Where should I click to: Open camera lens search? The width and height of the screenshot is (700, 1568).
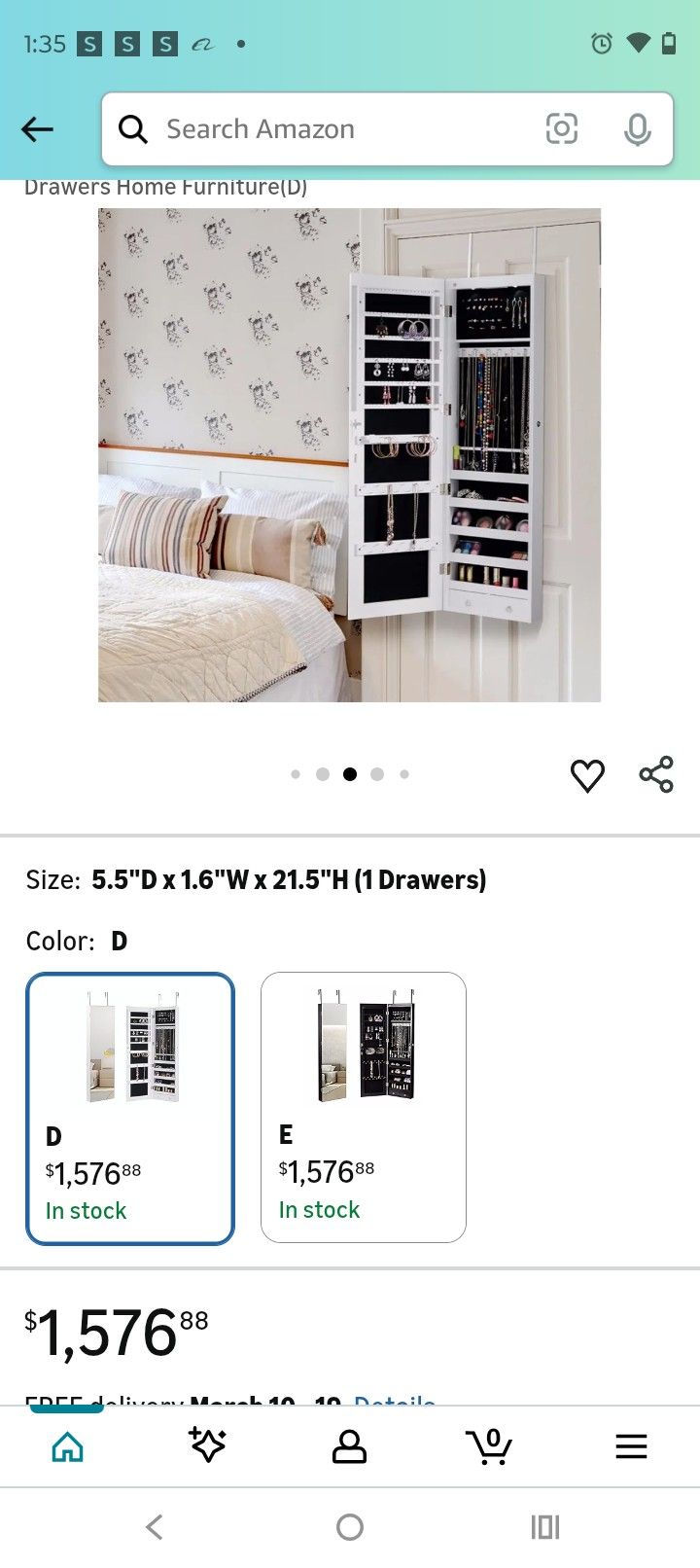(x=562, y=129)
